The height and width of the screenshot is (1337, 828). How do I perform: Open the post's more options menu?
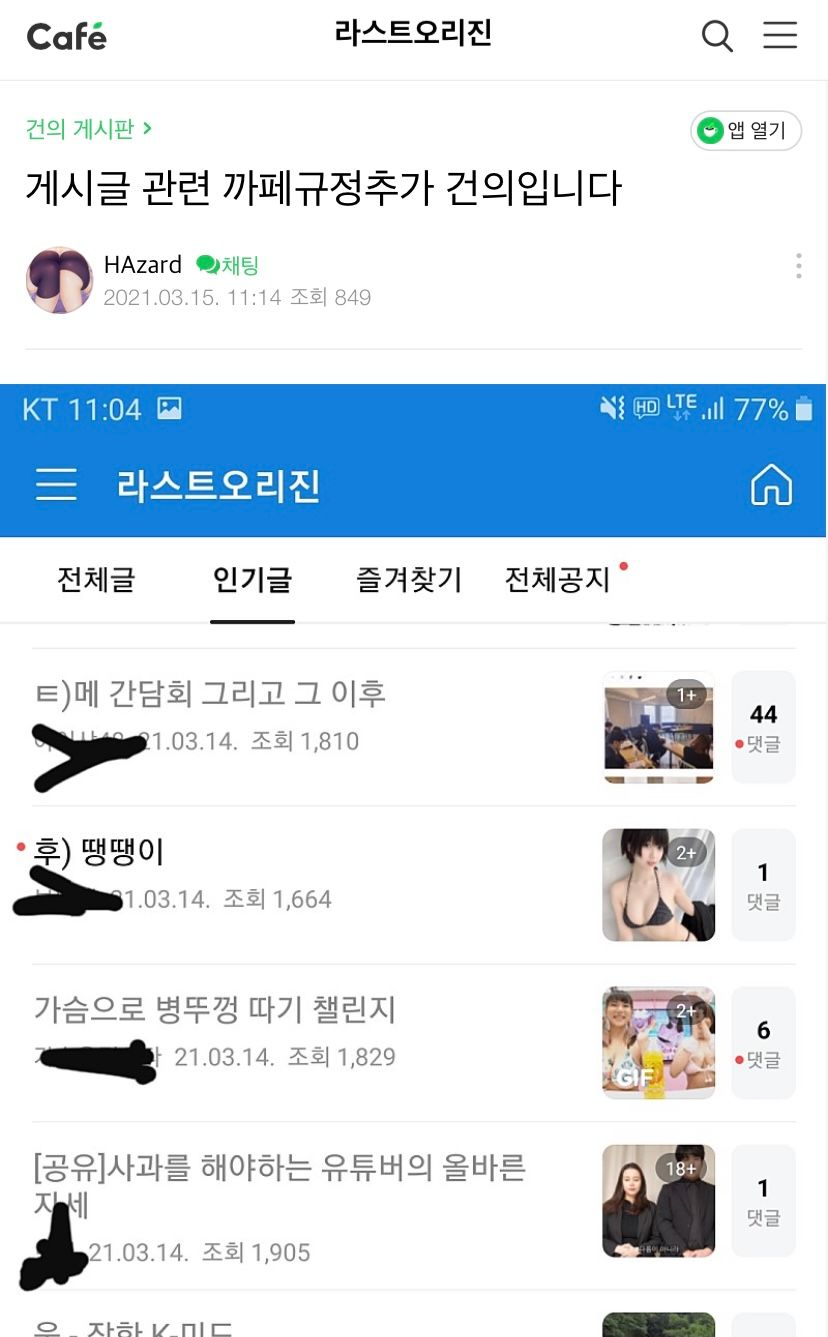coord(798,266)
